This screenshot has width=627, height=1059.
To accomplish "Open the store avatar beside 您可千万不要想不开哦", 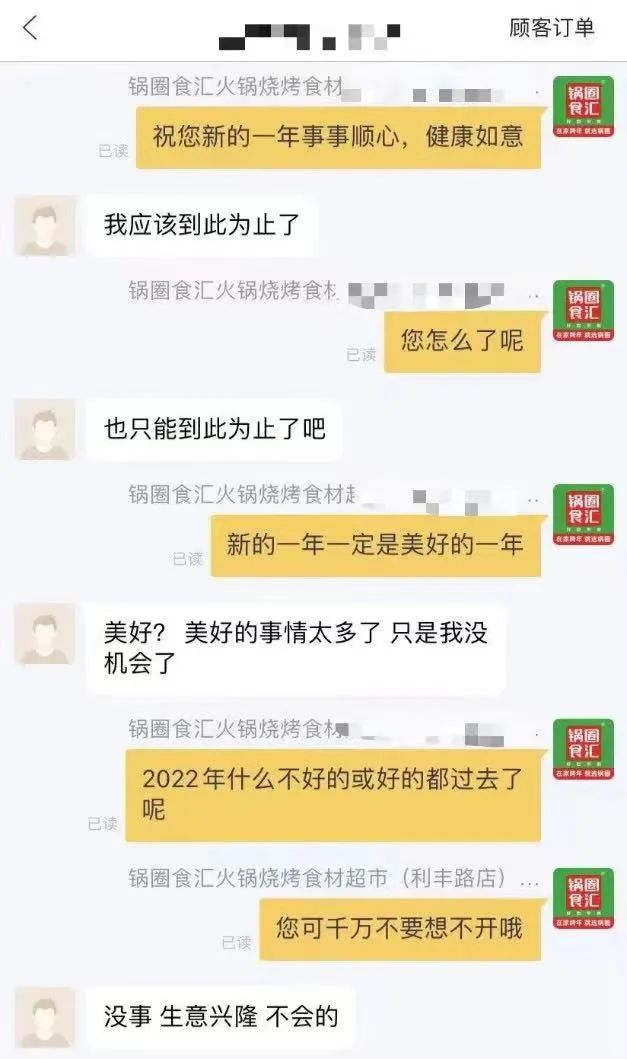I will pyautogui.click(x=583, y=900).
